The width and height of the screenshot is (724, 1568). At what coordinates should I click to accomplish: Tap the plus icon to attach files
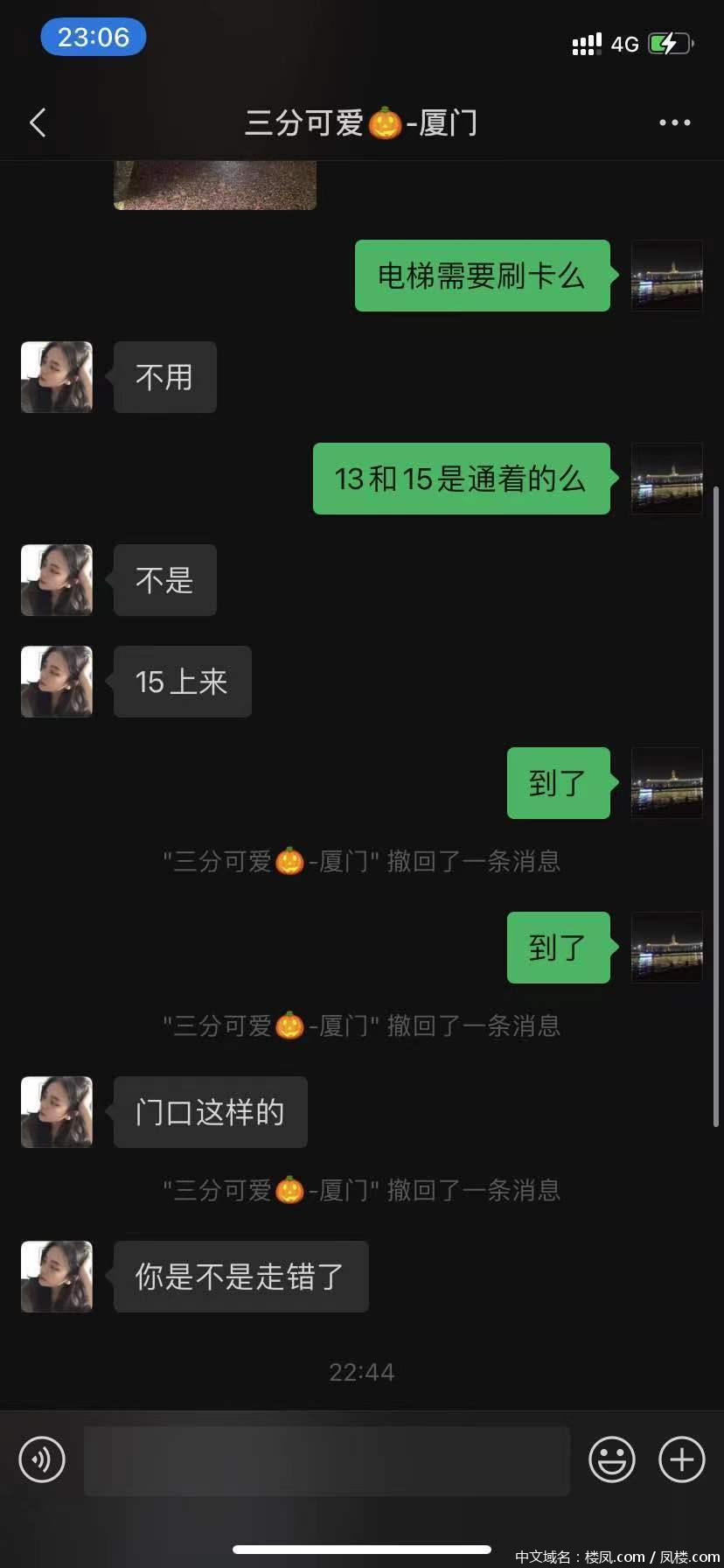(x=681, y=1459)
